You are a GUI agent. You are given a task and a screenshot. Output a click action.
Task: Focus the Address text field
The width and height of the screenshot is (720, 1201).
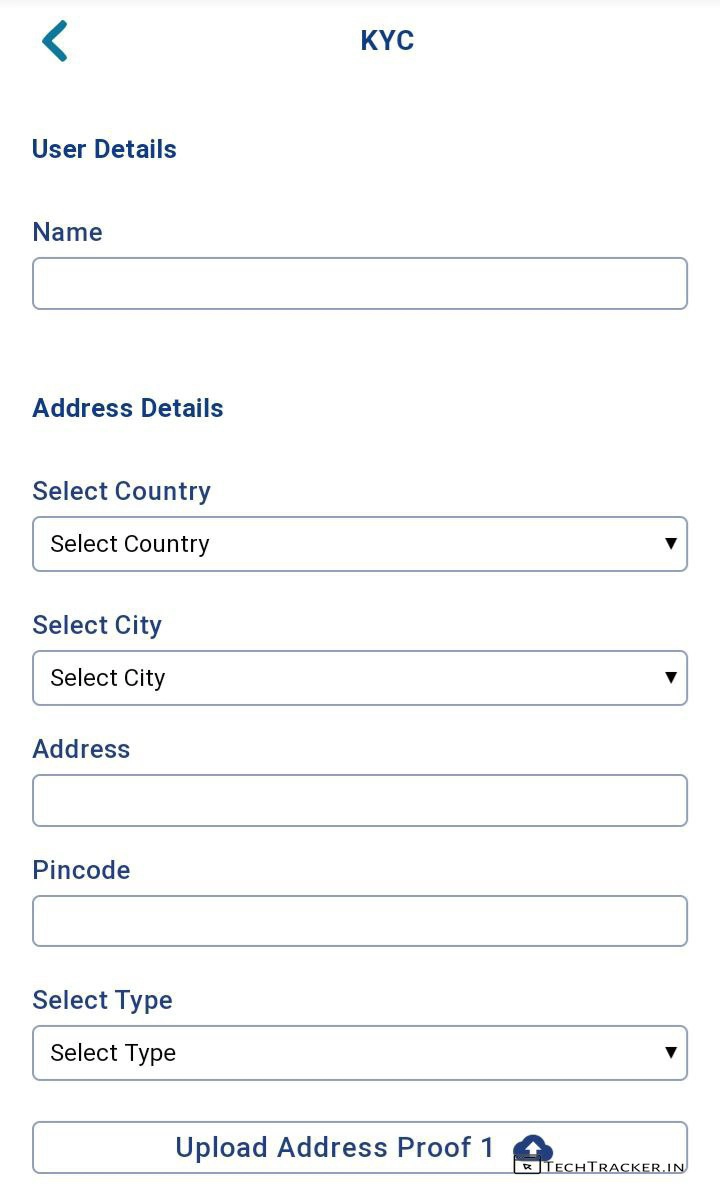(x=360, y=801)
